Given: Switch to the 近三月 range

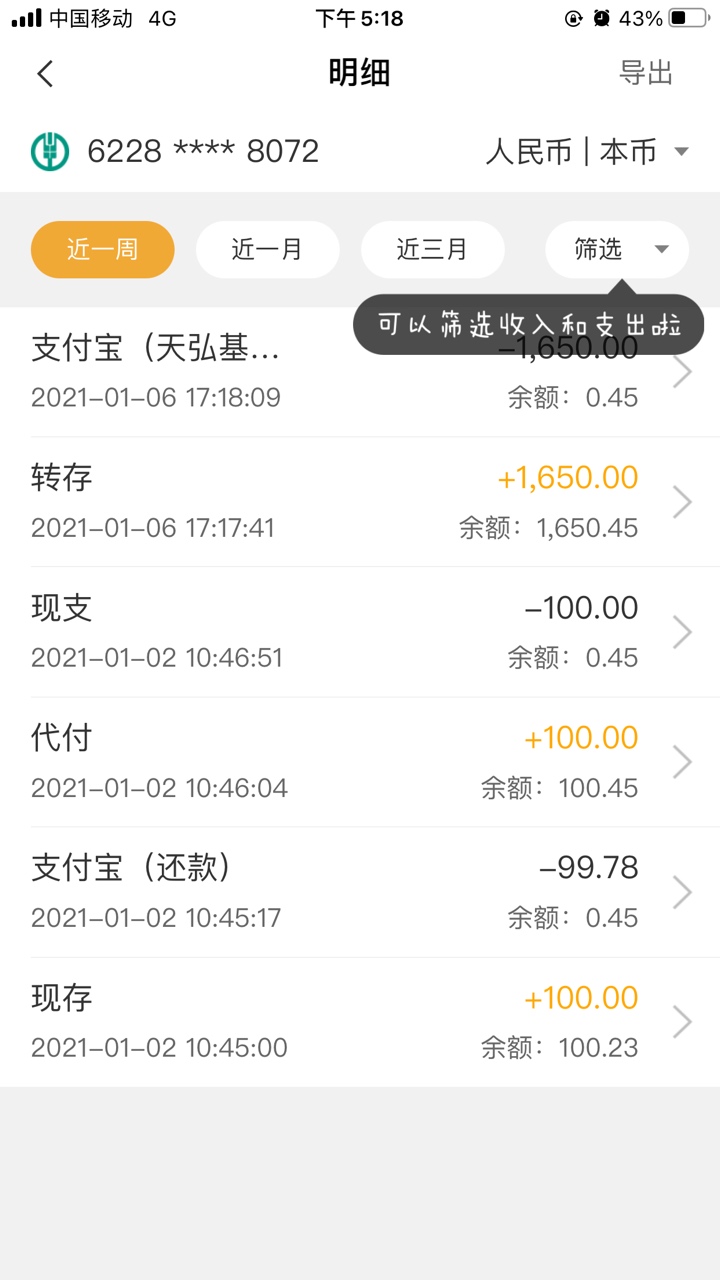Looking at the screenshot, I should pos(432,249).
